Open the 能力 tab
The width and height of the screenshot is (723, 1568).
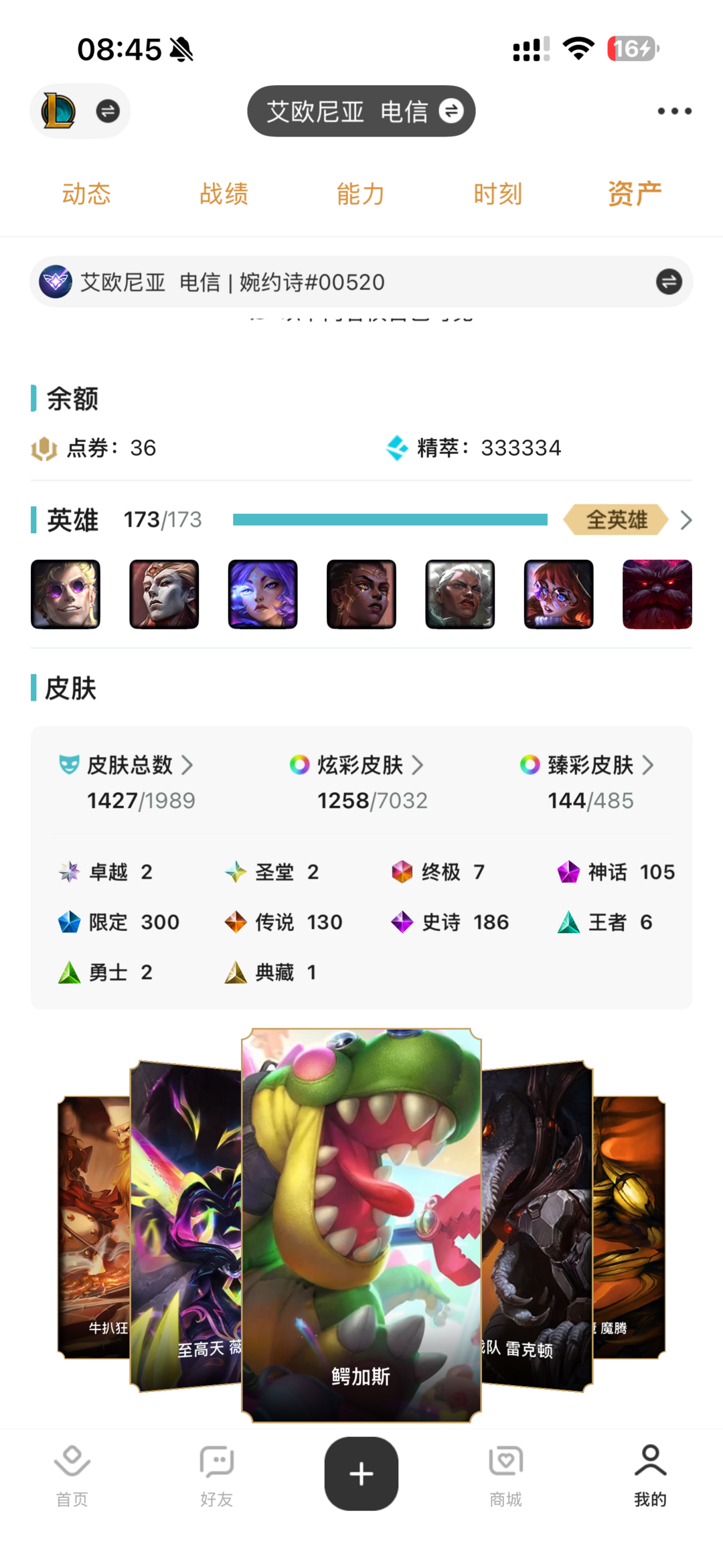[x=361, y=194]
